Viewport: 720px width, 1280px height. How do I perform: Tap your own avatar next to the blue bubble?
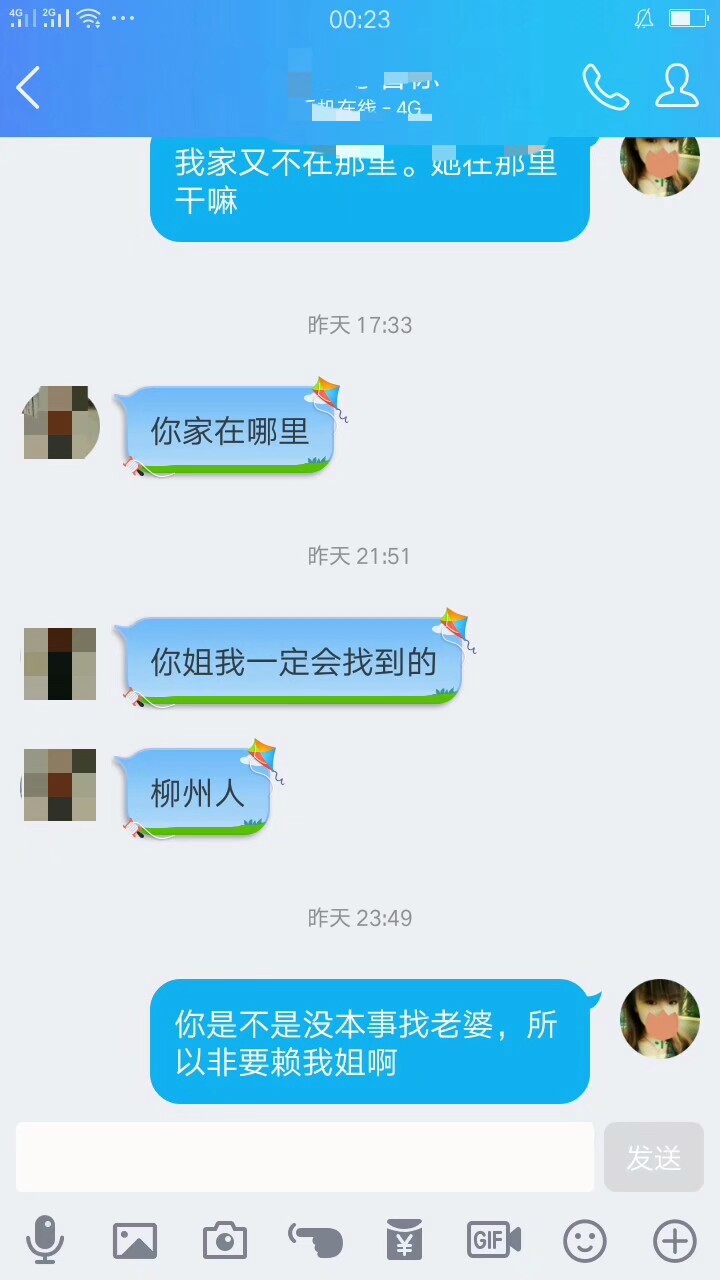pyautogui.click(x=660, y=1020)
